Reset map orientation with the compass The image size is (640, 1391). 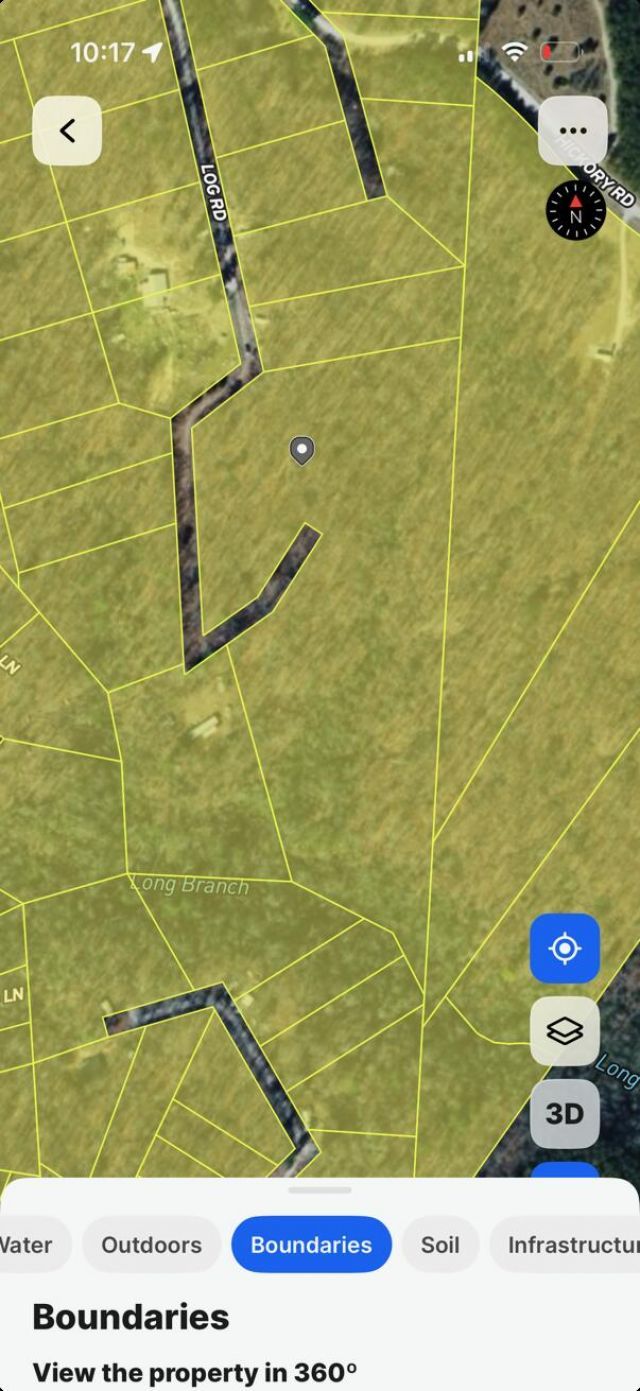tap(575, 211)
